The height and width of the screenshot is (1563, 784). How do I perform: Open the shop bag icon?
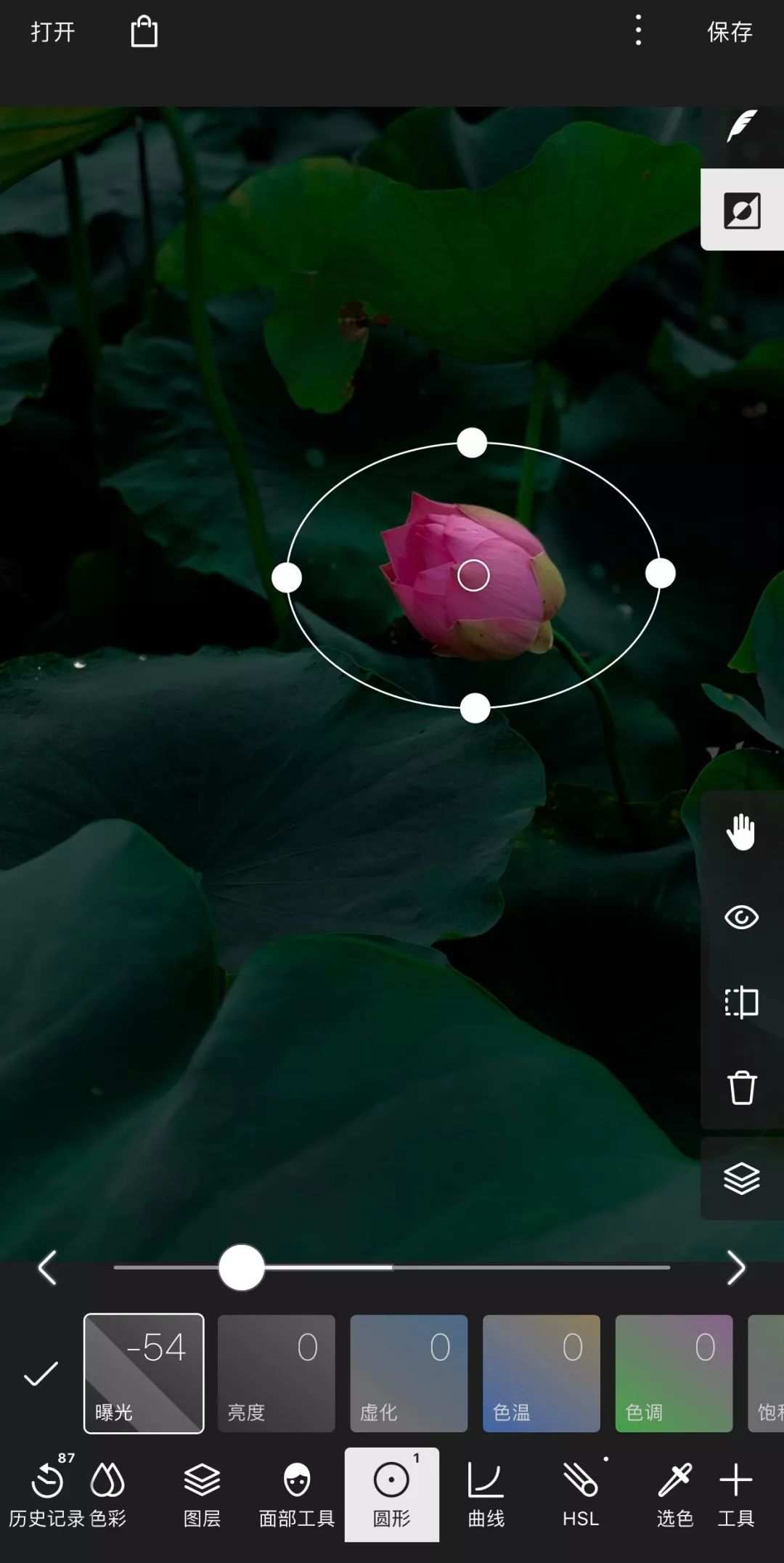click(x=144, y=32)
